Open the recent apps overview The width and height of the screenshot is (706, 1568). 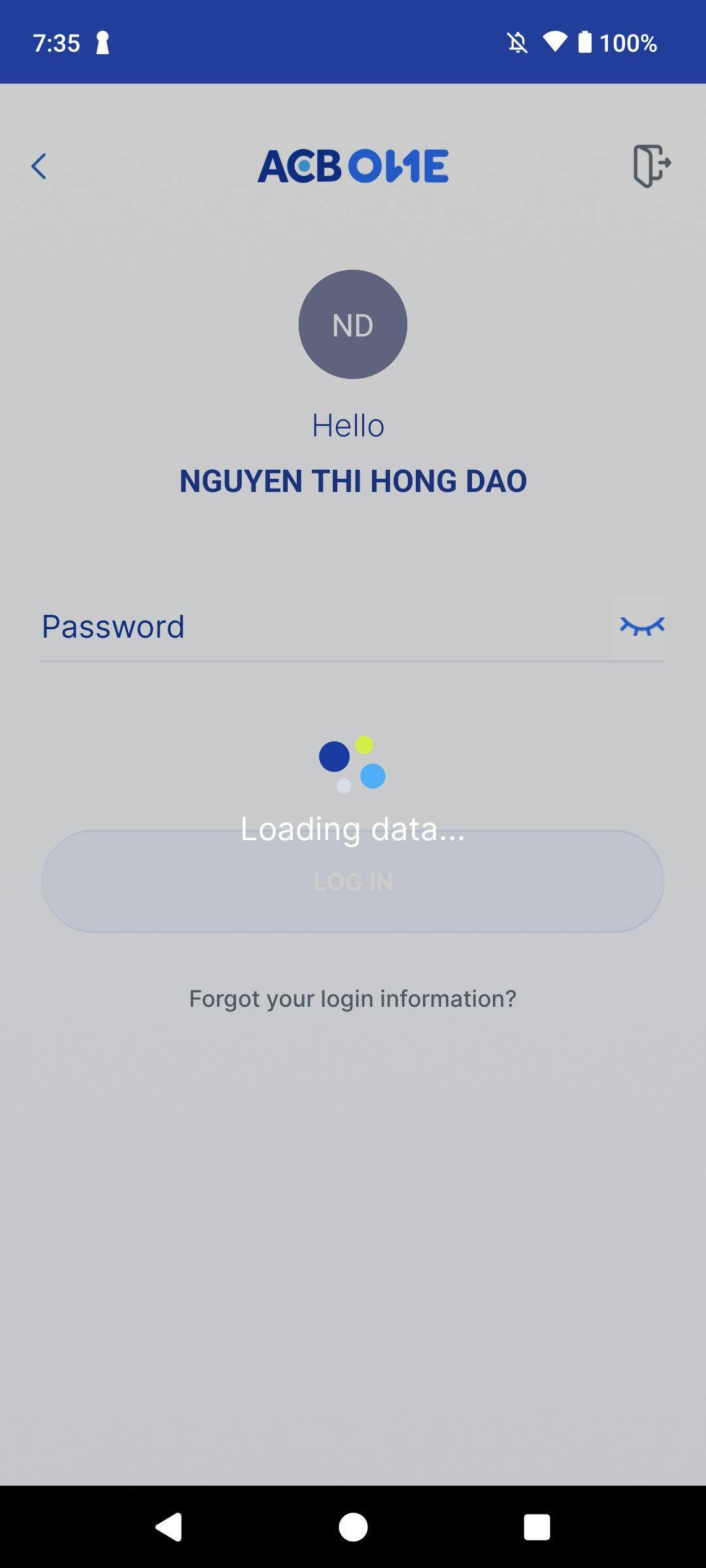[537, 1527]
